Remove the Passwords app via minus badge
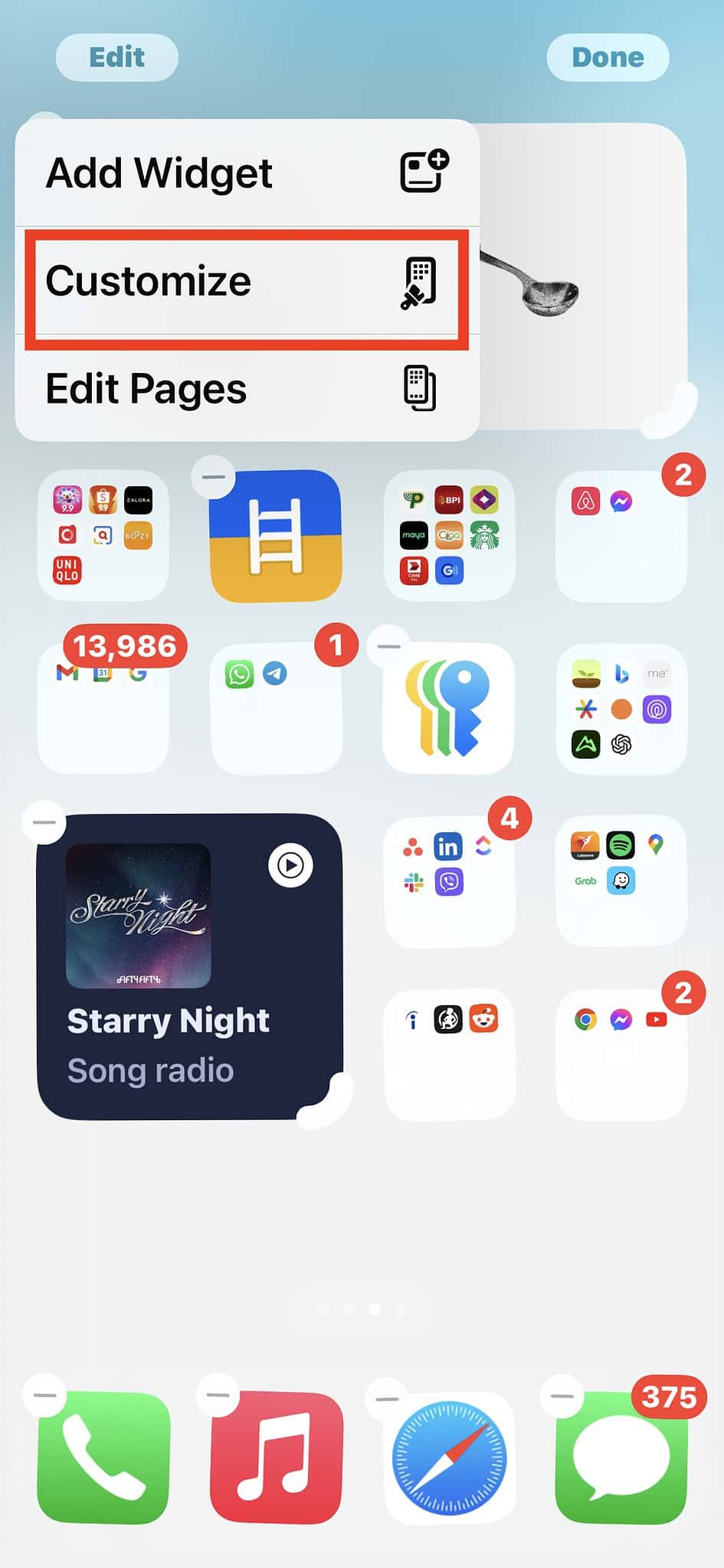Viewport: 724px width, 1568px height. 388,647
